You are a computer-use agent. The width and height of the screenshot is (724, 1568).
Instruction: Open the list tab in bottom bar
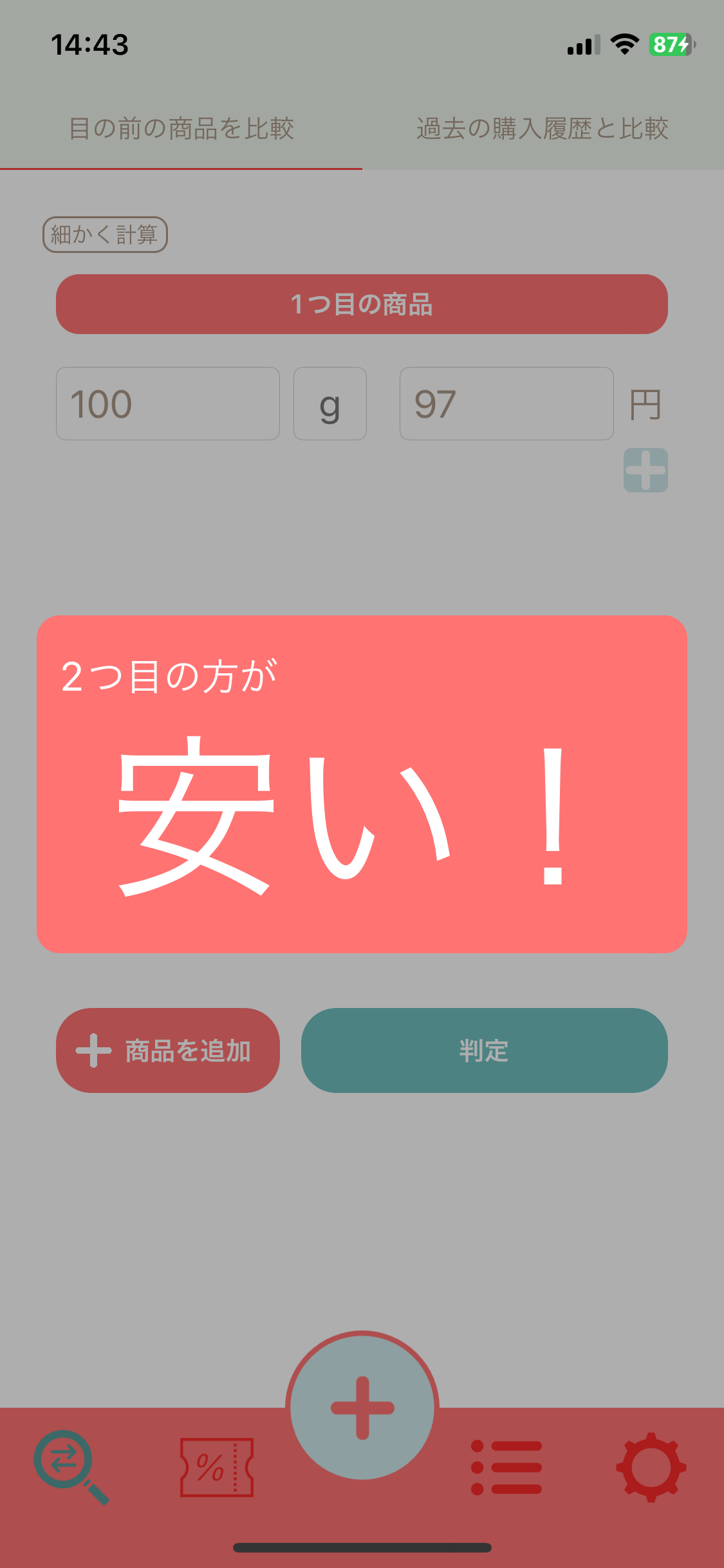pyautogui.click(x=506, y=1468)
